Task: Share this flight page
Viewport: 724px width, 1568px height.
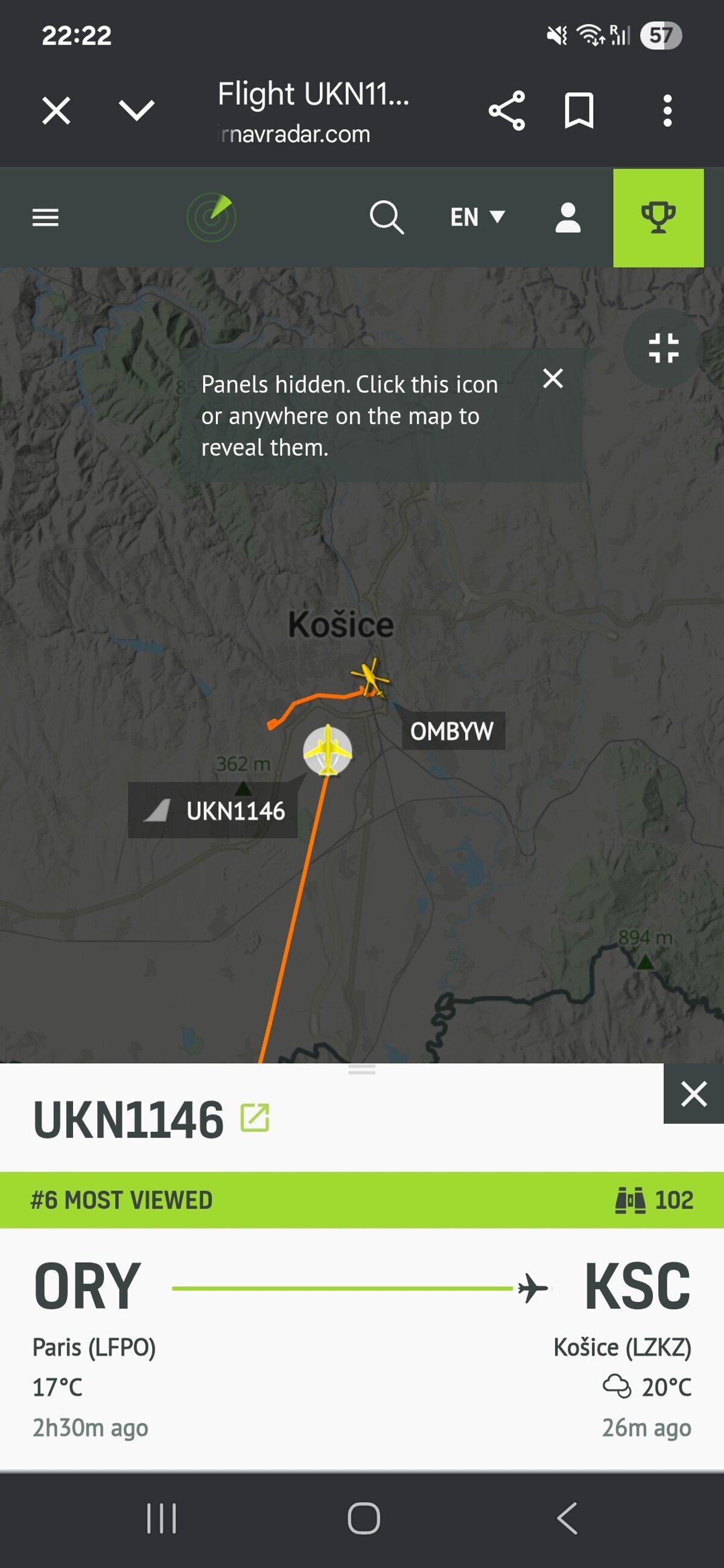Action: point(507,111)
